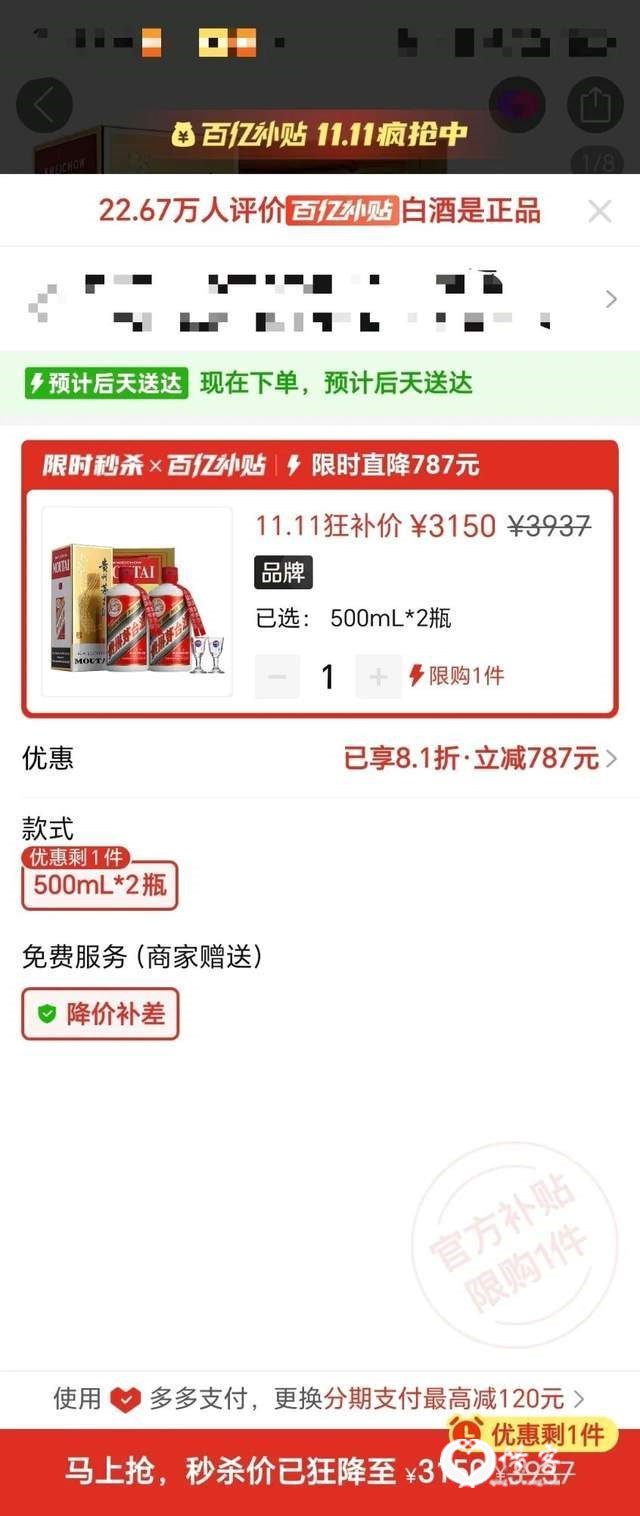This screenshot has width=640, height=1516.
Task: Tap the 降价补差 free service chip
Action: (x=101, y=1015)
